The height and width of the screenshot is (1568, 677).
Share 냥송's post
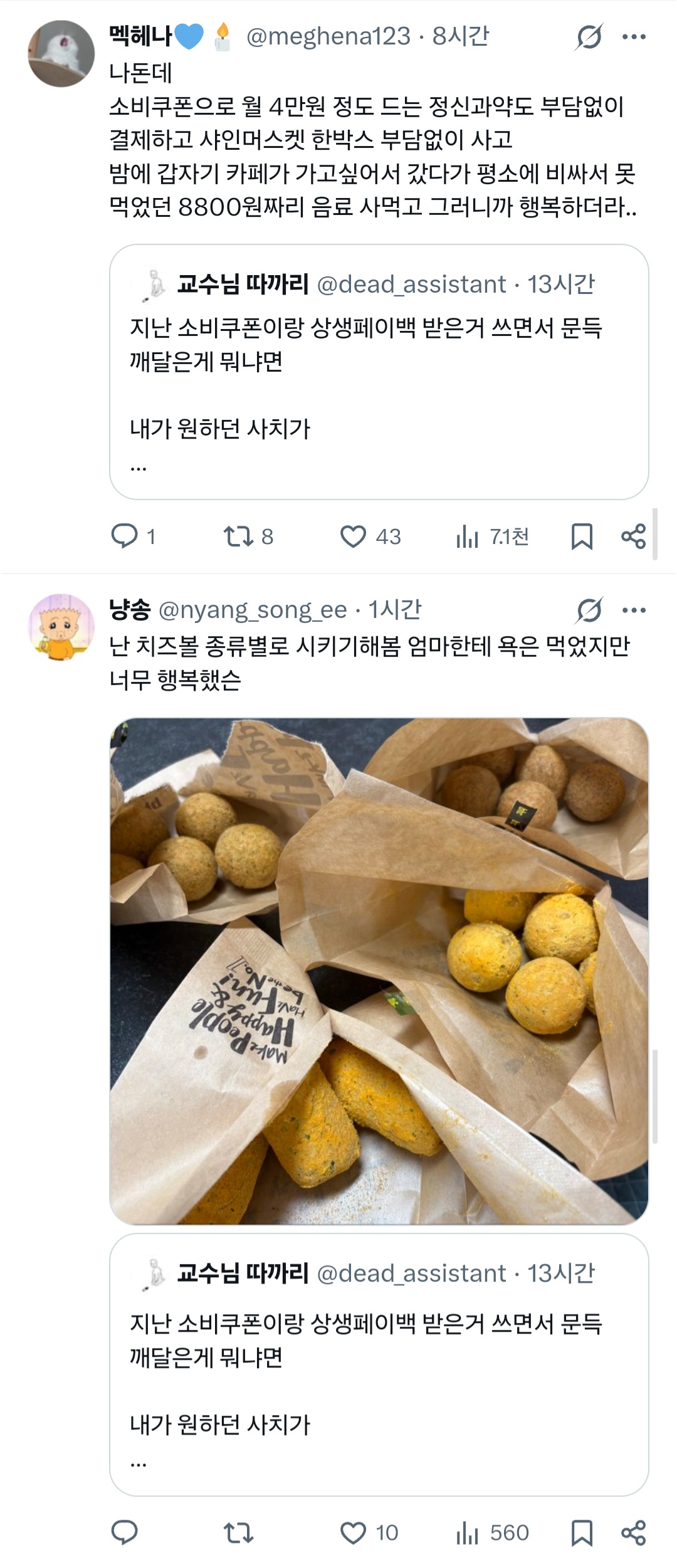click(x=633, y=1533)
